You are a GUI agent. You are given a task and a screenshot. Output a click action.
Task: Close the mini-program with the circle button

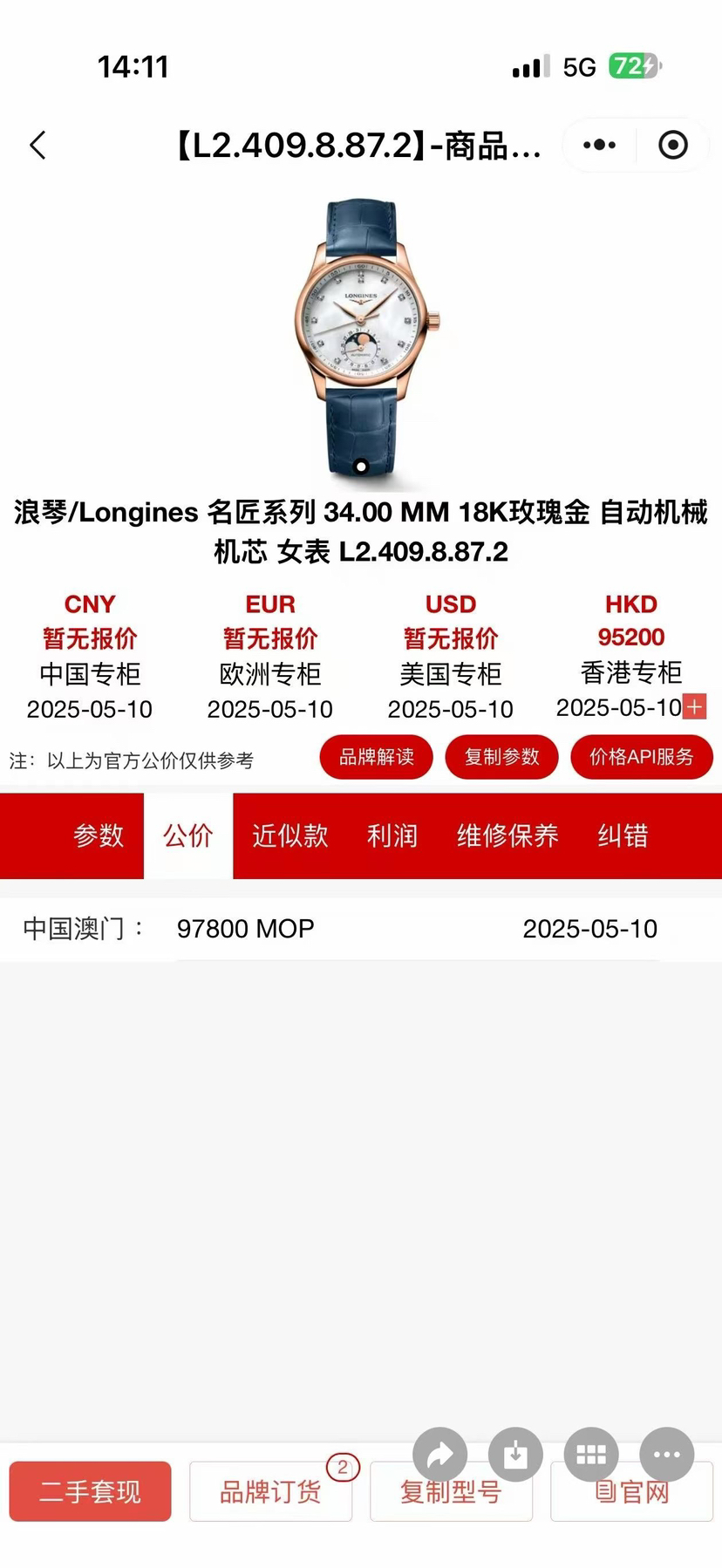click(x=672, y=145)
